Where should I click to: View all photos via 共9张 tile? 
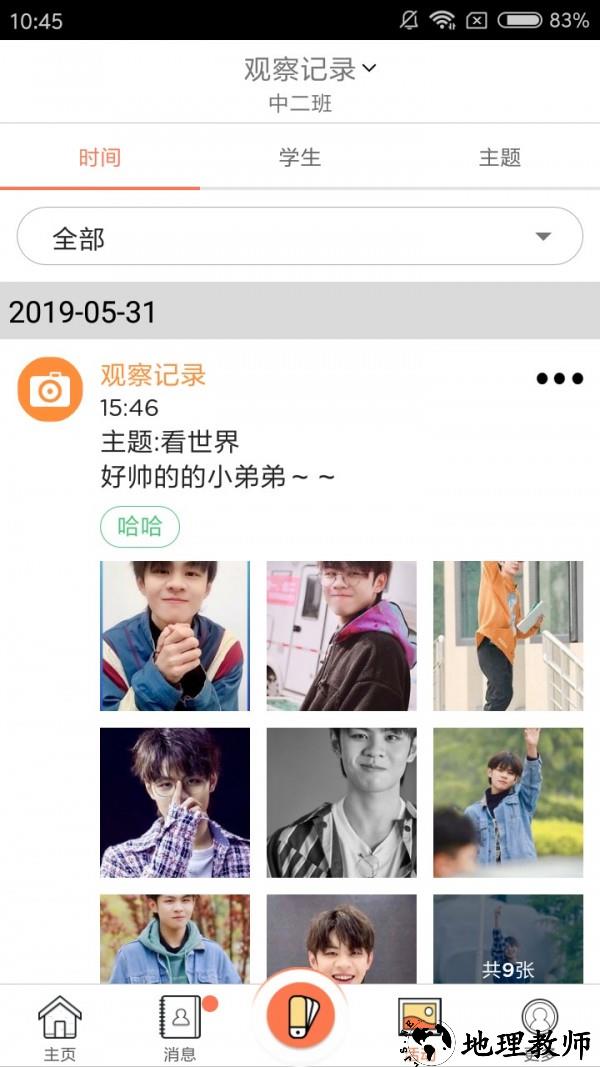[508, 940]
